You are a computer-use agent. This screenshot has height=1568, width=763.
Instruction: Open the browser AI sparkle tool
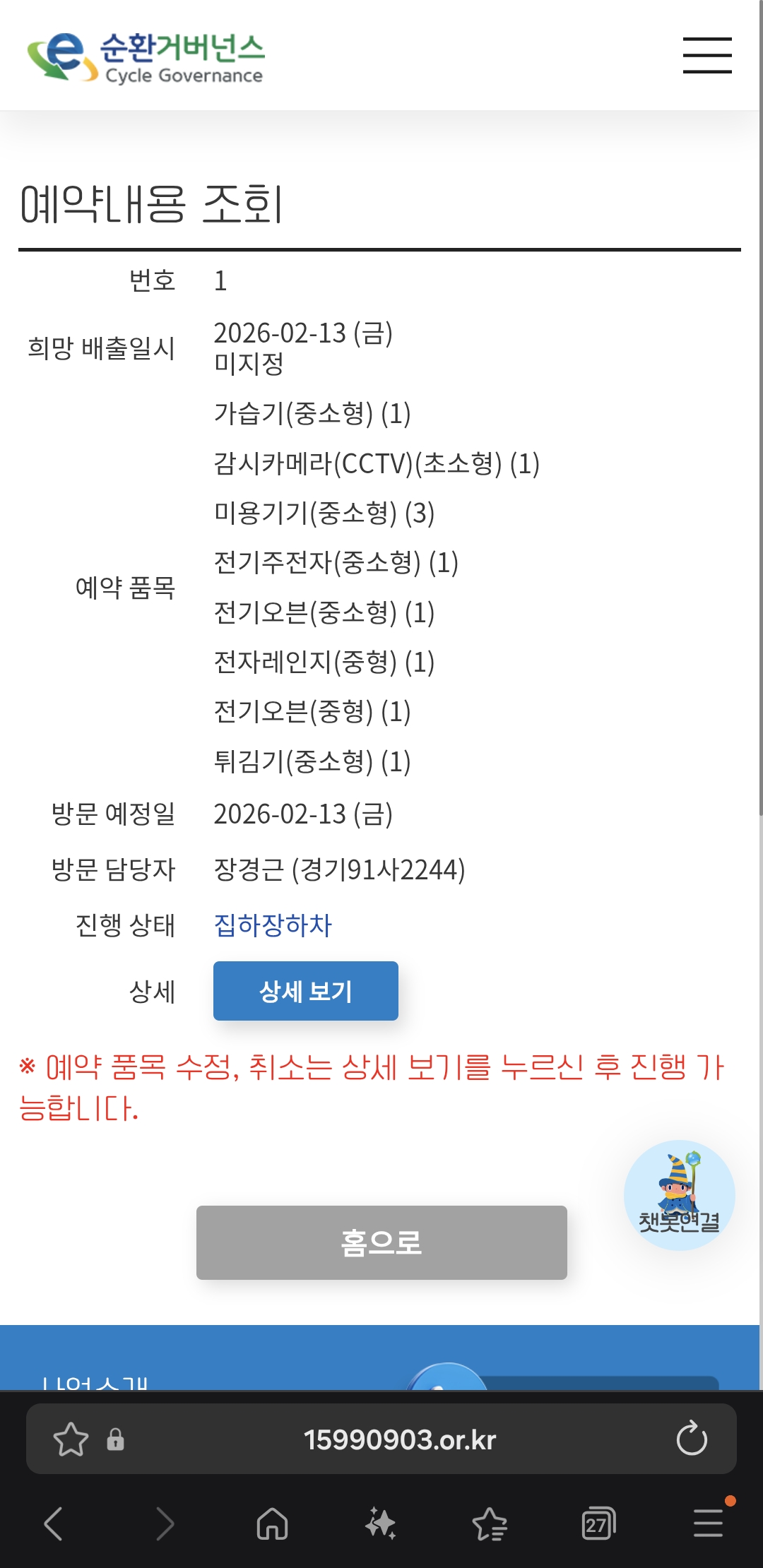click(x=381, y=1523)
